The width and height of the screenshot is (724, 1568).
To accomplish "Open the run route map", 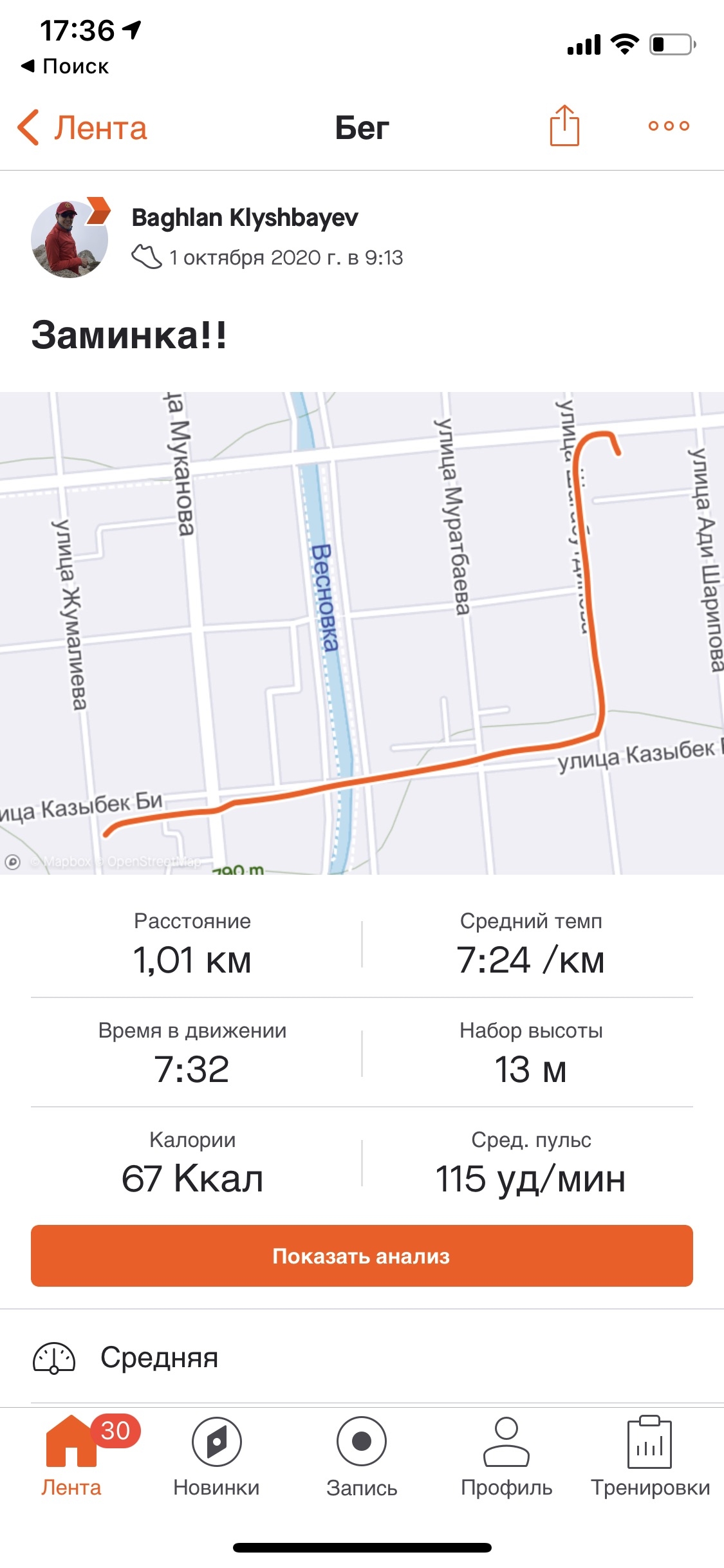I will pyautogui.click(x=362, y=632).
